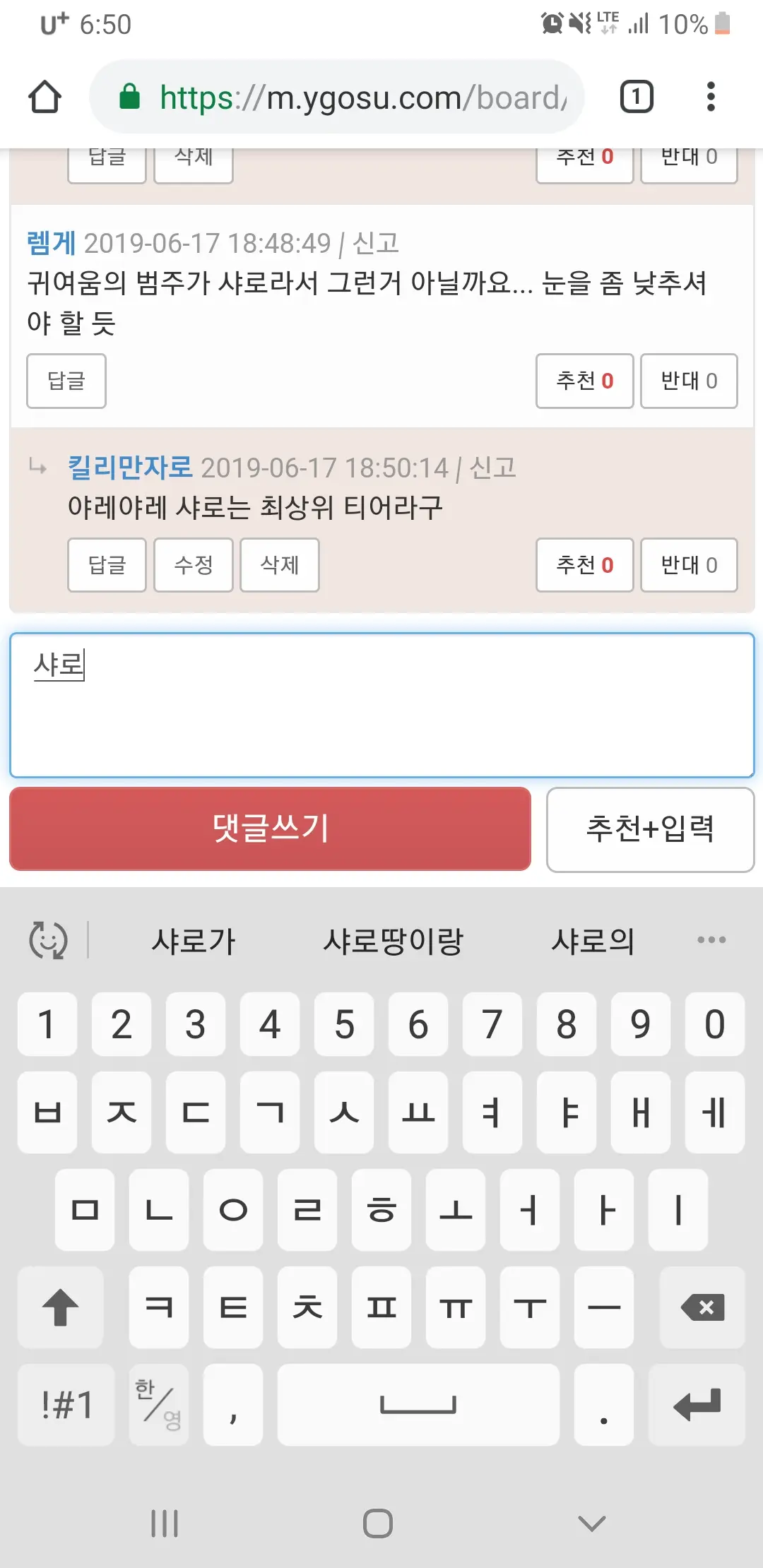Viewport: 763px width, 1568px height.
Task: Open the tab switcher showing 1 tab
Action: click(x=636, y=97)
